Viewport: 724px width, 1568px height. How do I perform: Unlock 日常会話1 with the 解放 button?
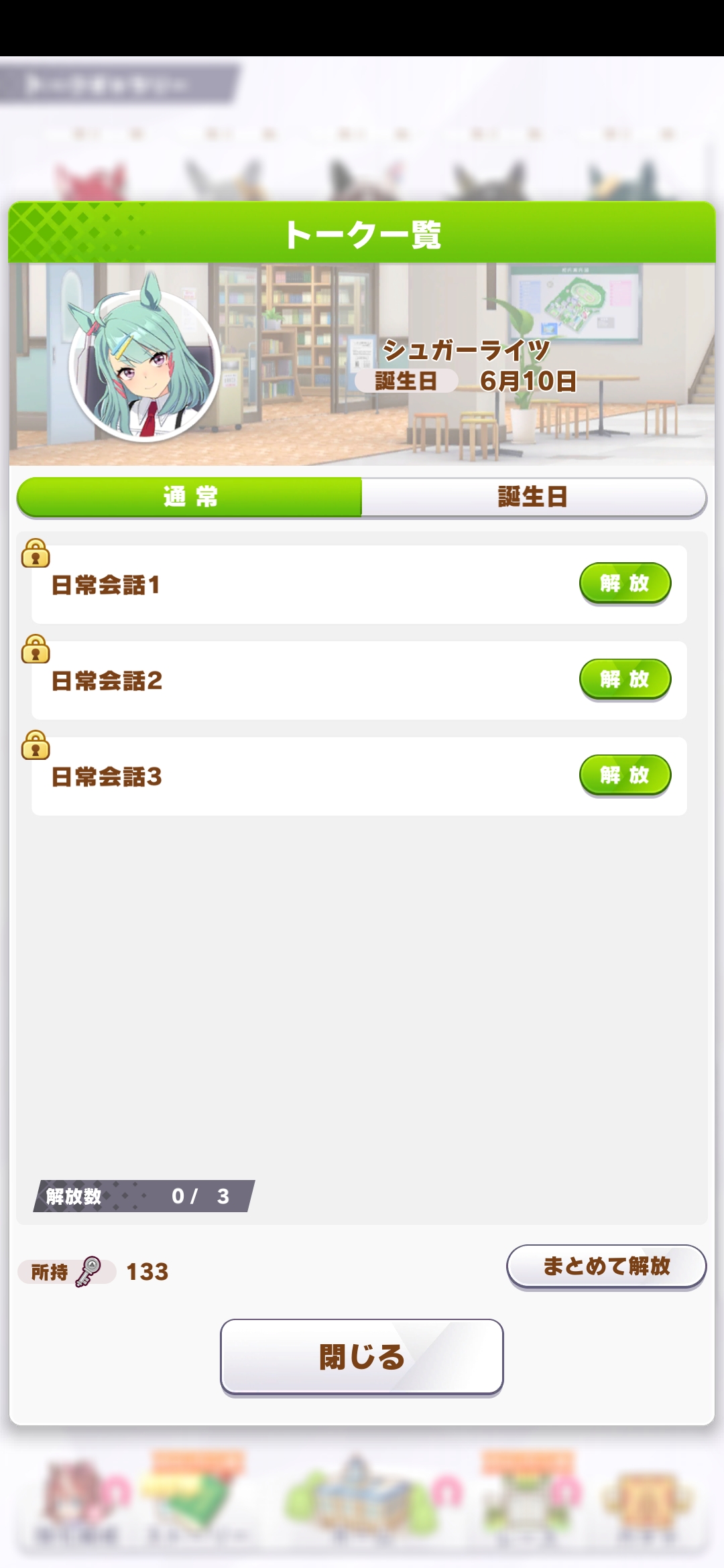pyautogui.click(x=625, y=583)
